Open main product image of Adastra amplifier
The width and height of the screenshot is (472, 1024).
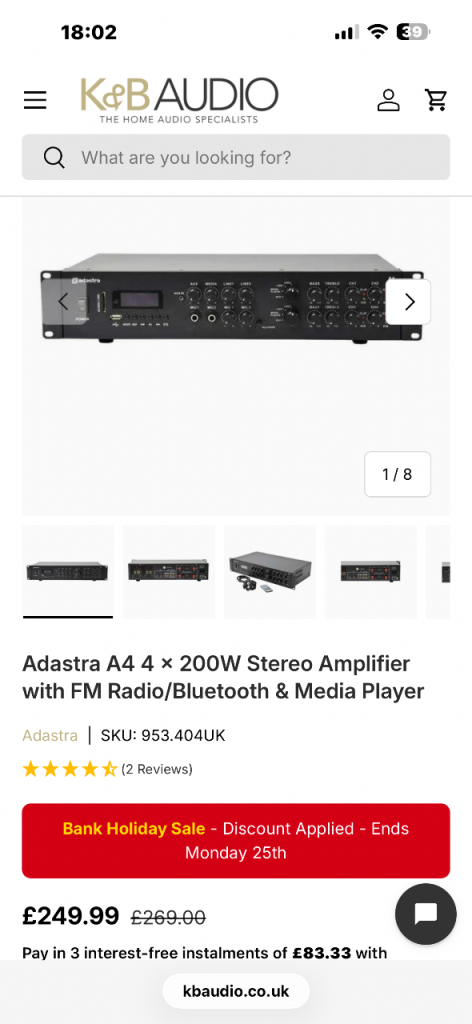coord(236,298)
